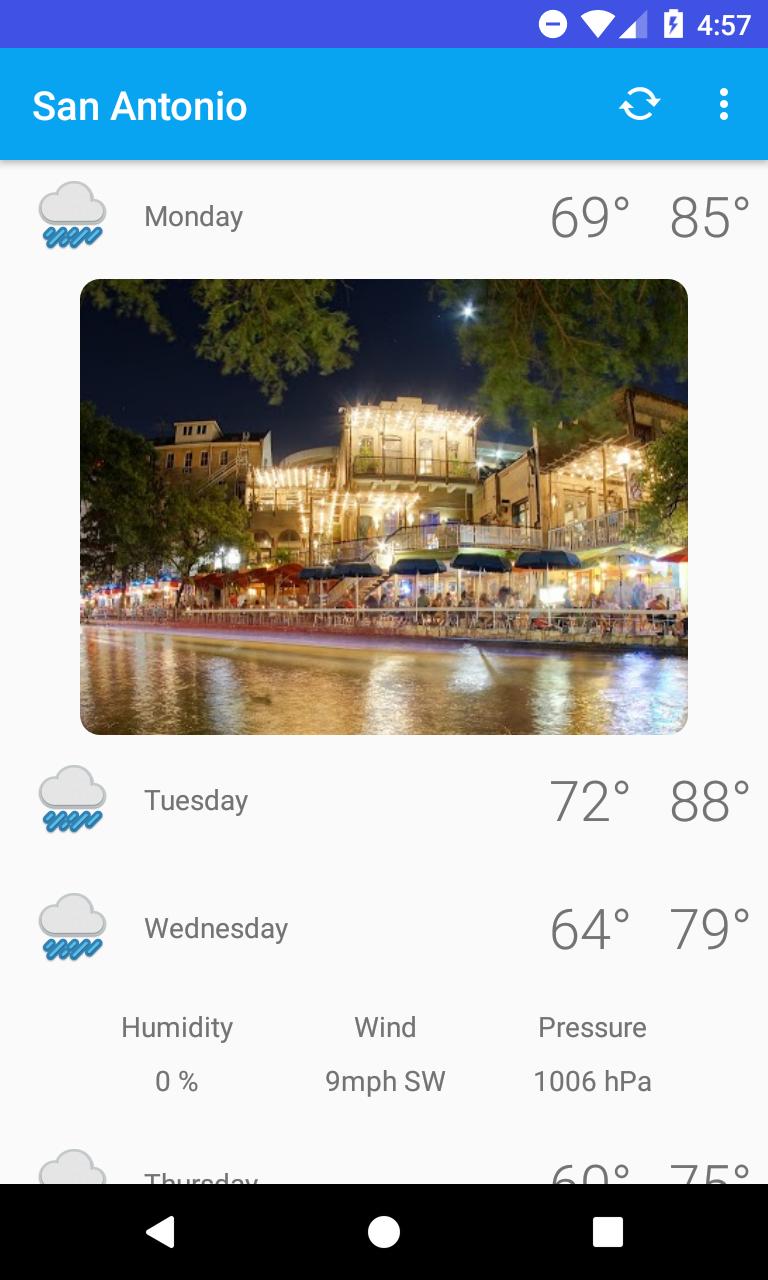Image resolution: width=768 pixels, height=1280 pixels.
Task: Tap the do-not-disturb status bar icon
Action: [x=552, y=25]
